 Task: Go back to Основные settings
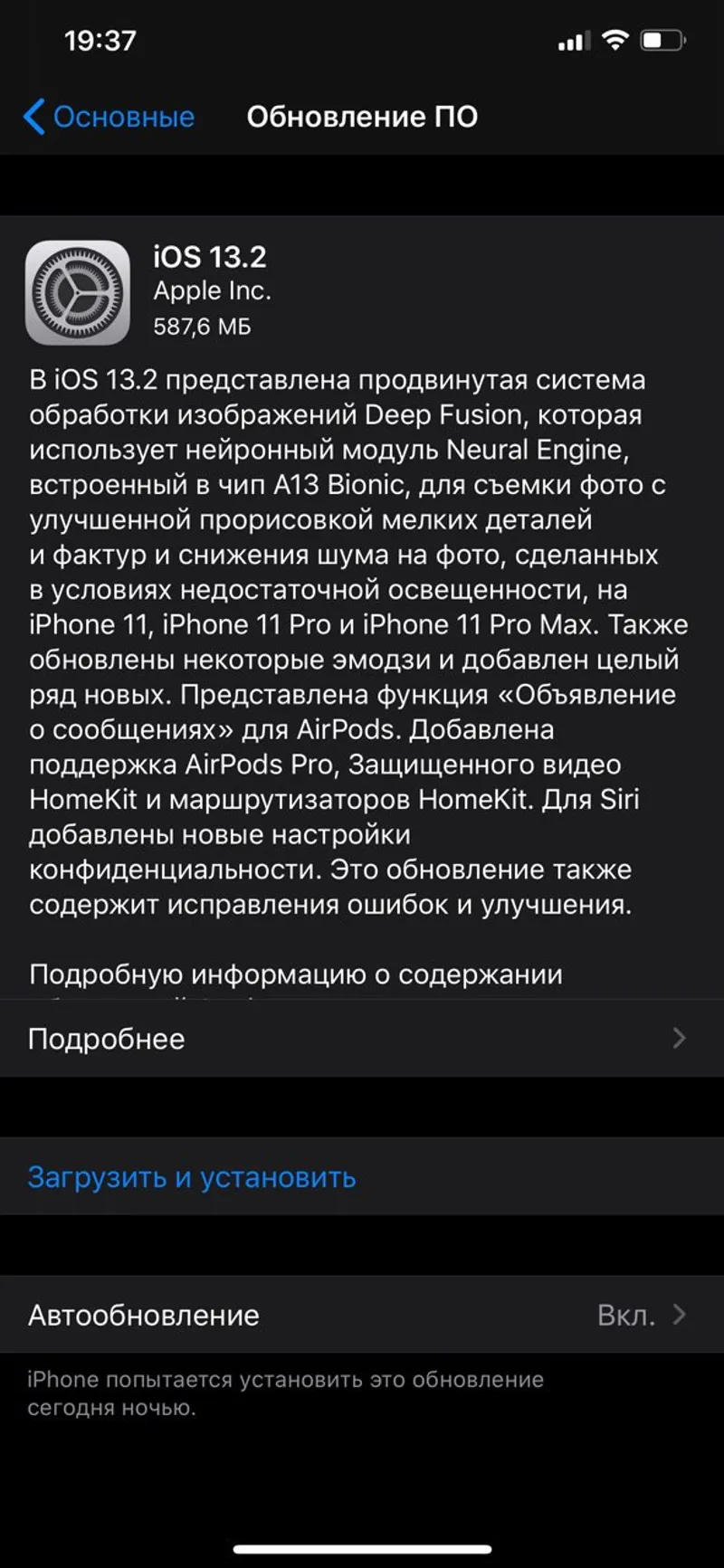pyautogui.click(x=109, y=117)
